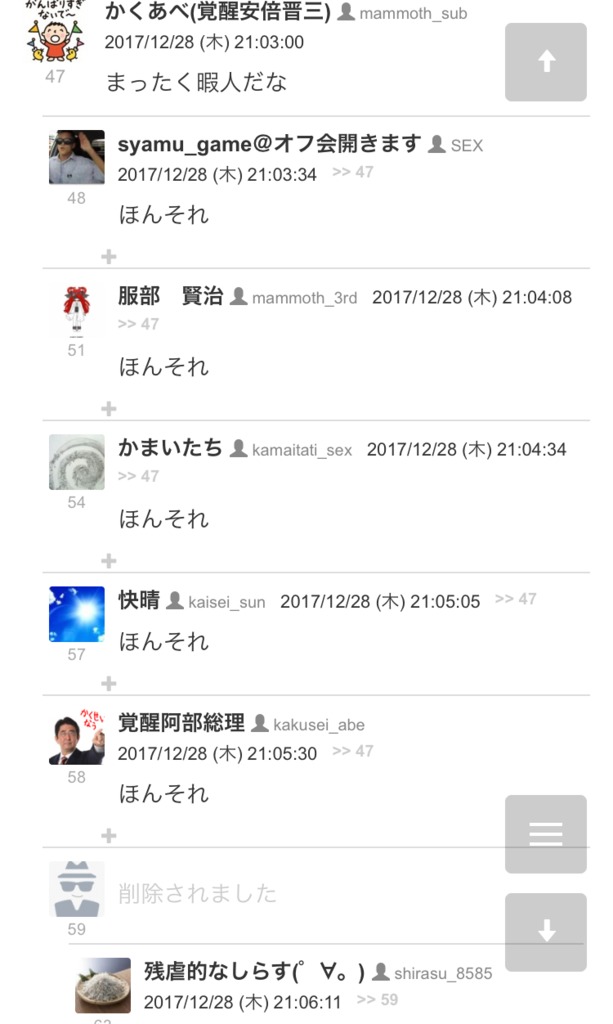Expand the plus icon under 服部 賢治's comment

pyautogui.click(x=109, y=409)
